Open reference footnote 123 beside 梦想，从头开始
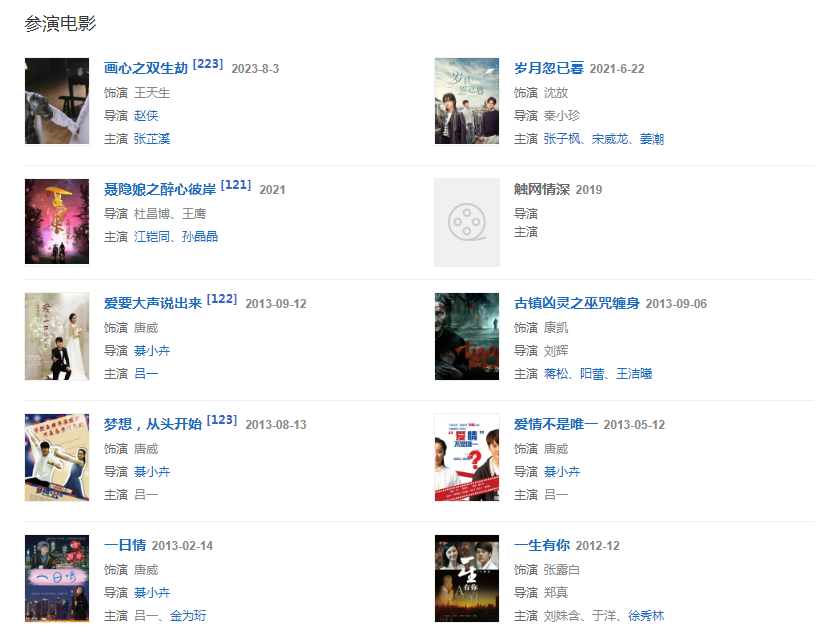Image resolution: width=820 pixels, height=636 pixels. tap(222, 420)
